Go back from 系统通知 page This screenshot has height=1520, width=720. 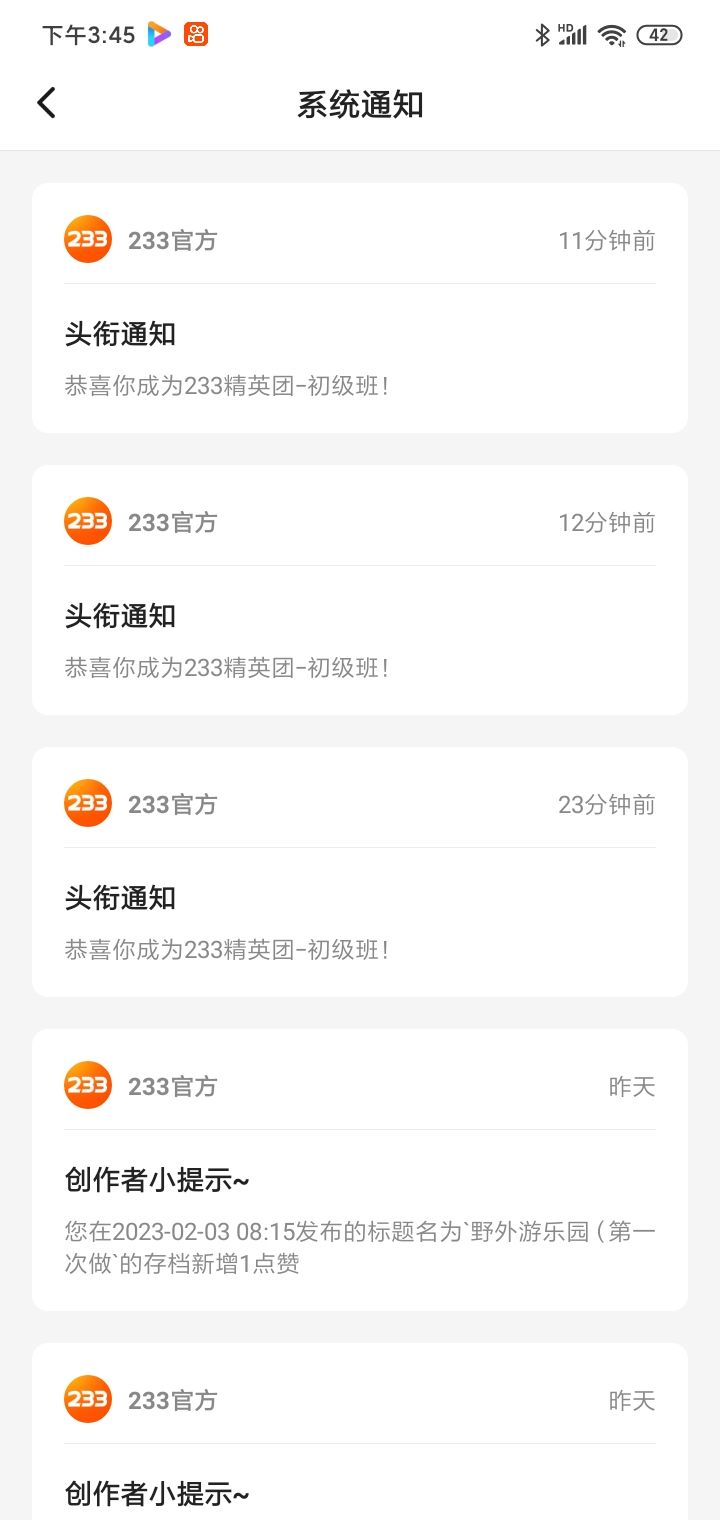coord(47,103)
